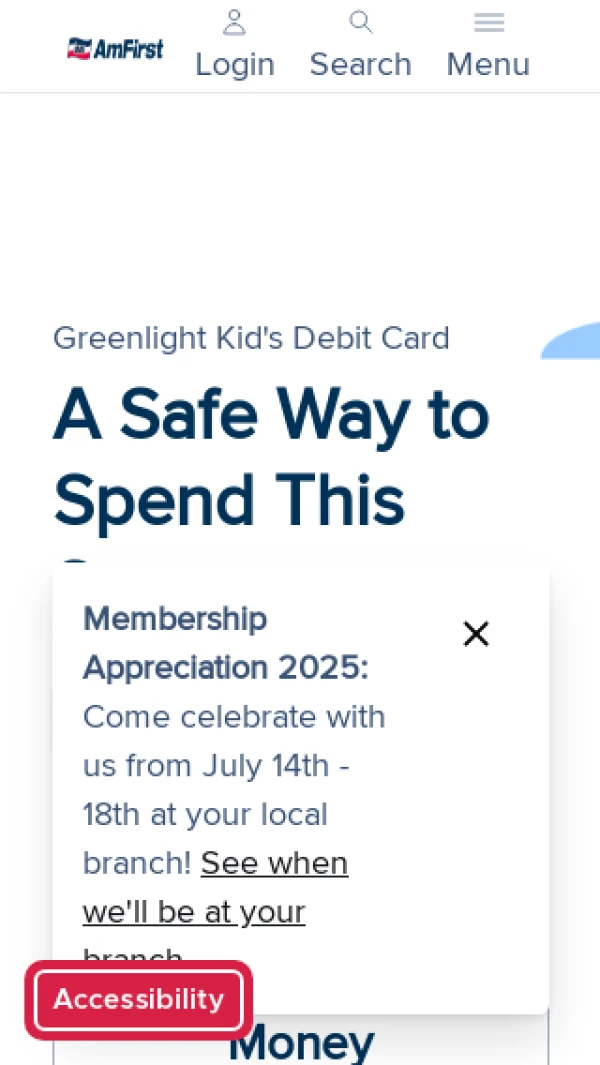The image size is (600, 1065).
Task: Open the "See when we'll be at your branch" link
Action: click(274, 864)
